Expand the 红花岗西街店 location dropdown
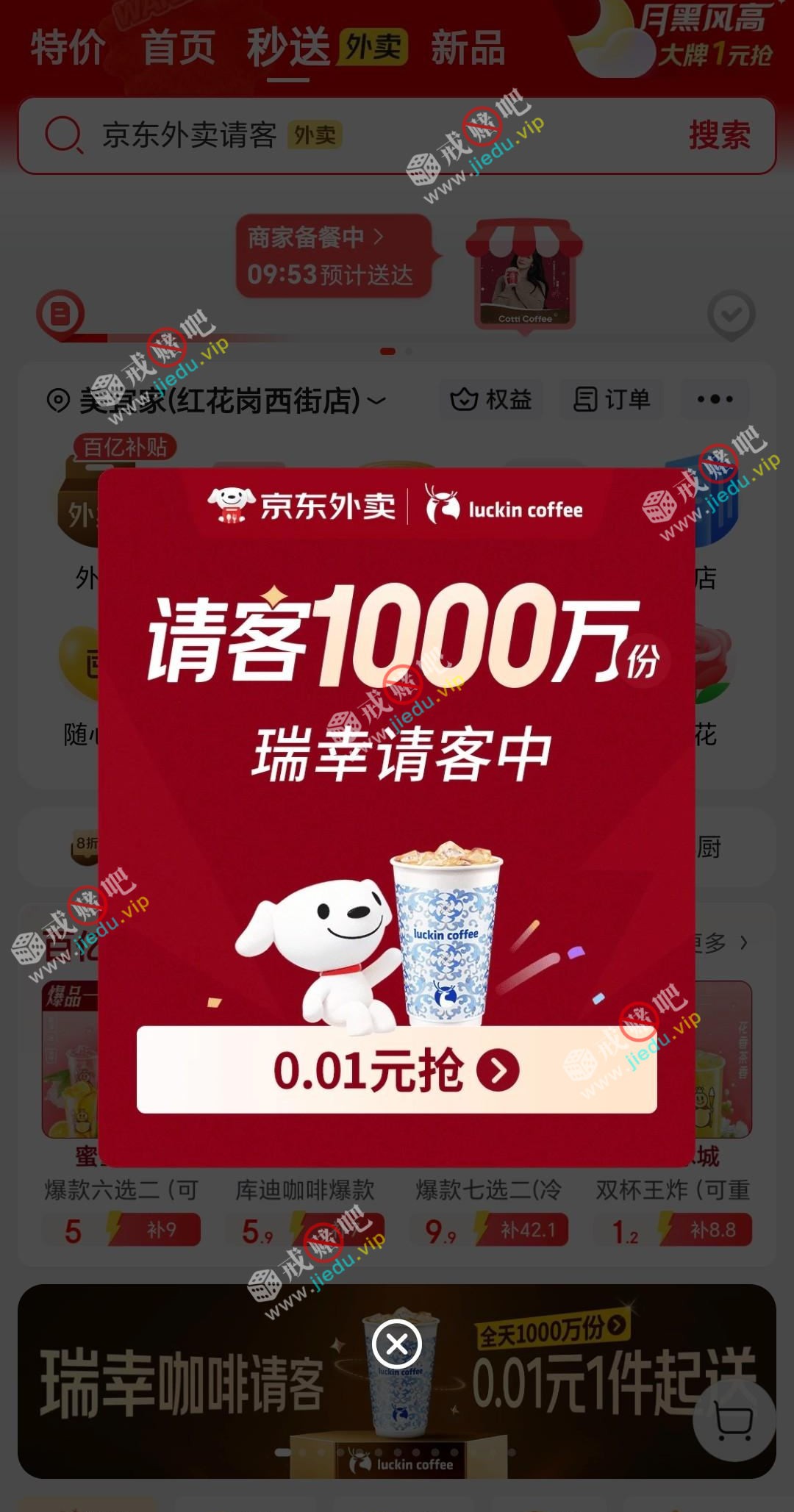The width and height of the screenshot is (794, 1512). [x=376, y=401]
